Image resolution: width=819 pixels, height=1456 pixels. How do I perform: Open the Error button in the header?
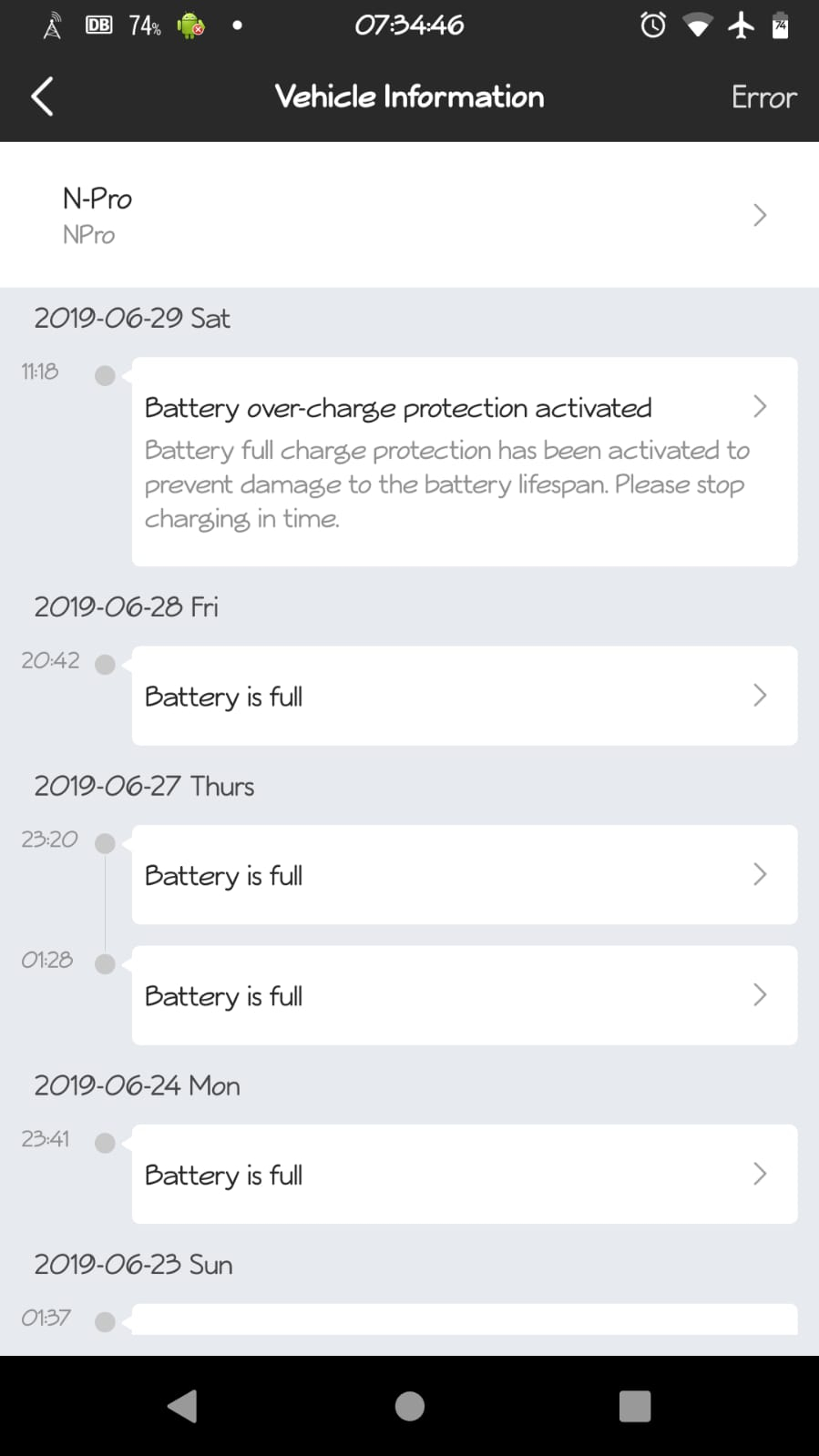tap(763, 97)
